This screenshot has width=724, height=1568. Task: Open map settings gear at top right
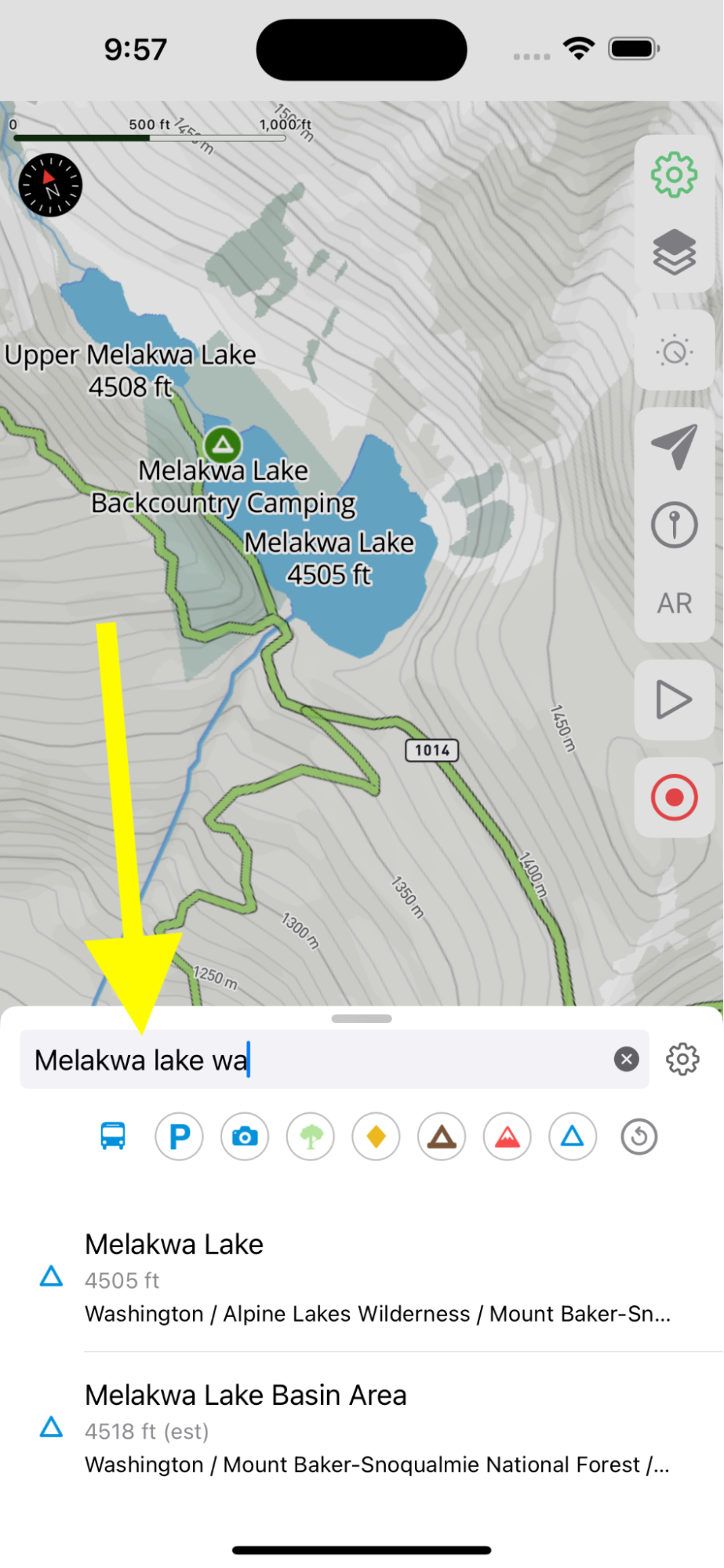point(674,174)
